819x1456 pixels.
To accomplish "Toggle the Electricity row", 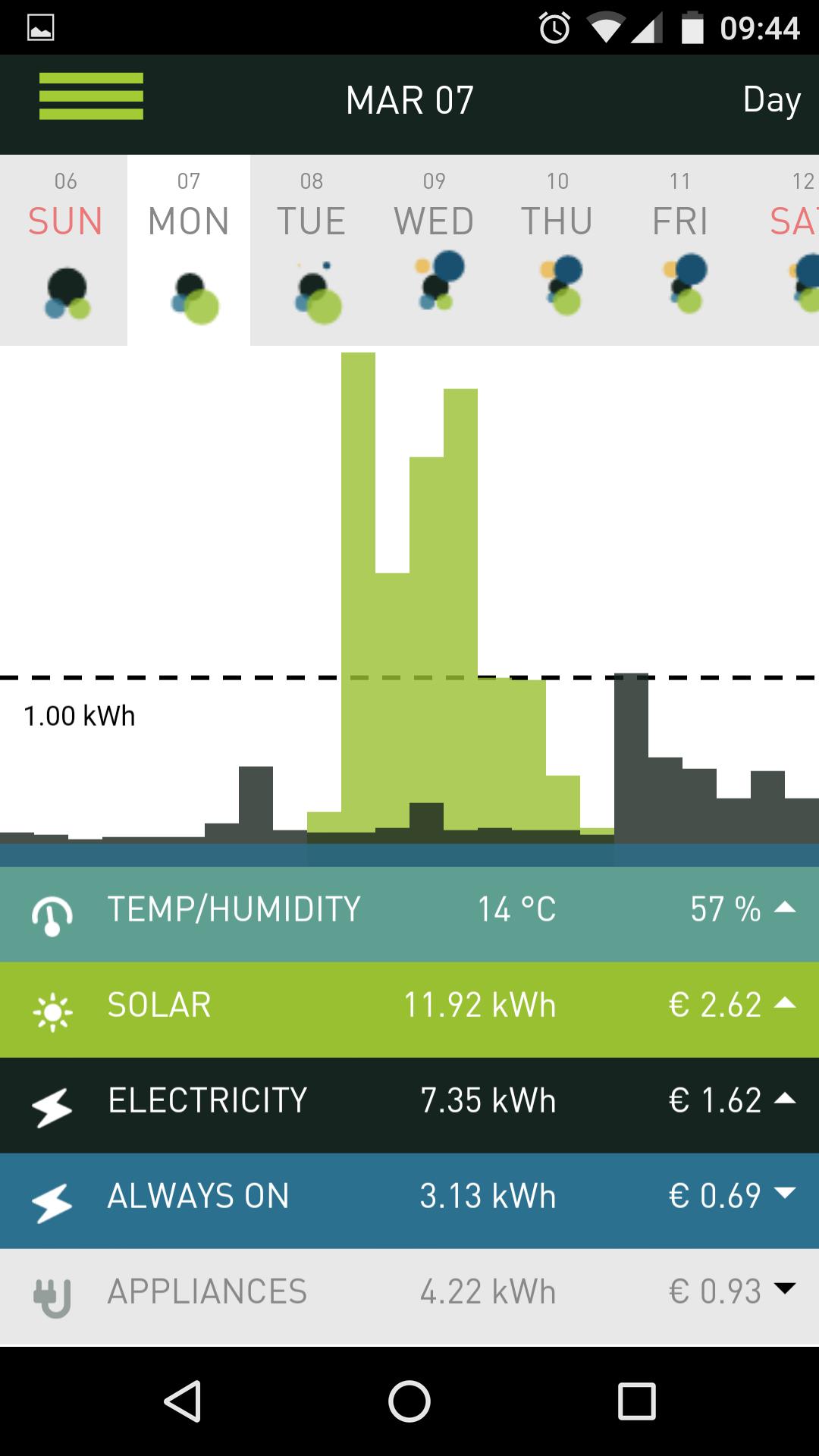I will pyautogui.click(x=409, y=1101).
